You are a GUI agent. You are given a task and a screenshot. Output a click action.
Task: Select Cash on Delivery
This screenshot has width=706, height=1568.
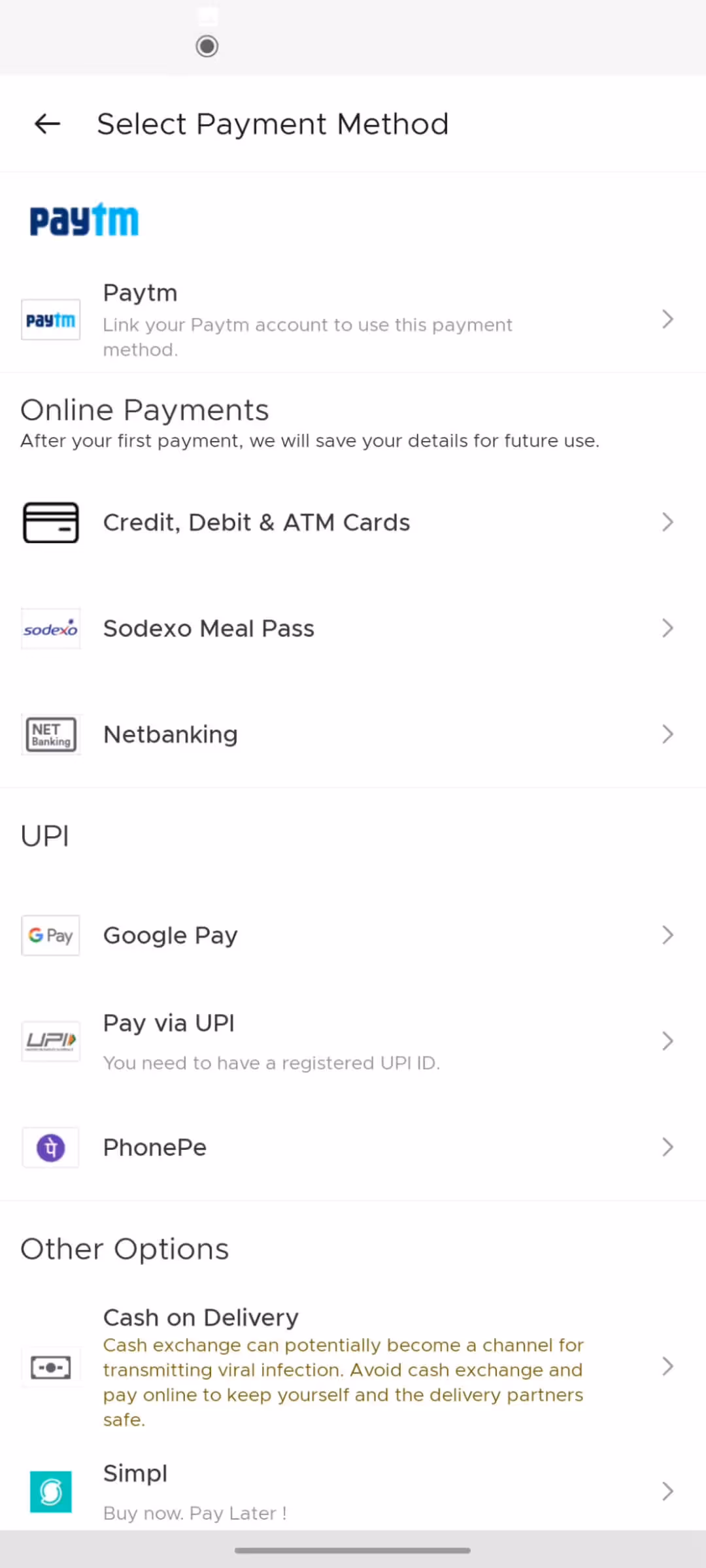pyautogui.click(x=353, y=1367)
